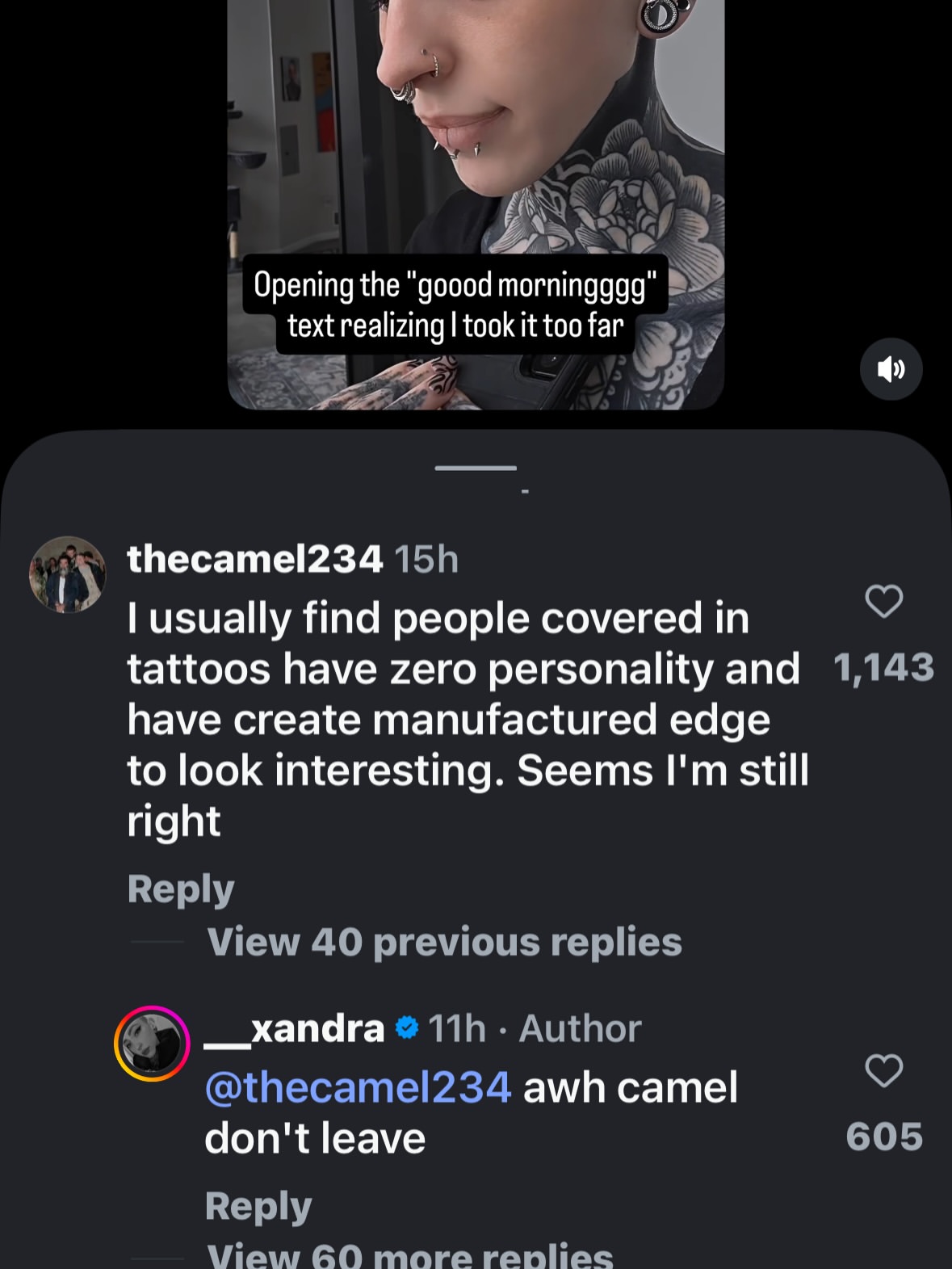The height and width of the screenshot is (1269, 952).
Task: Reply to thecamel234's comment
Action: click(180, 889)
